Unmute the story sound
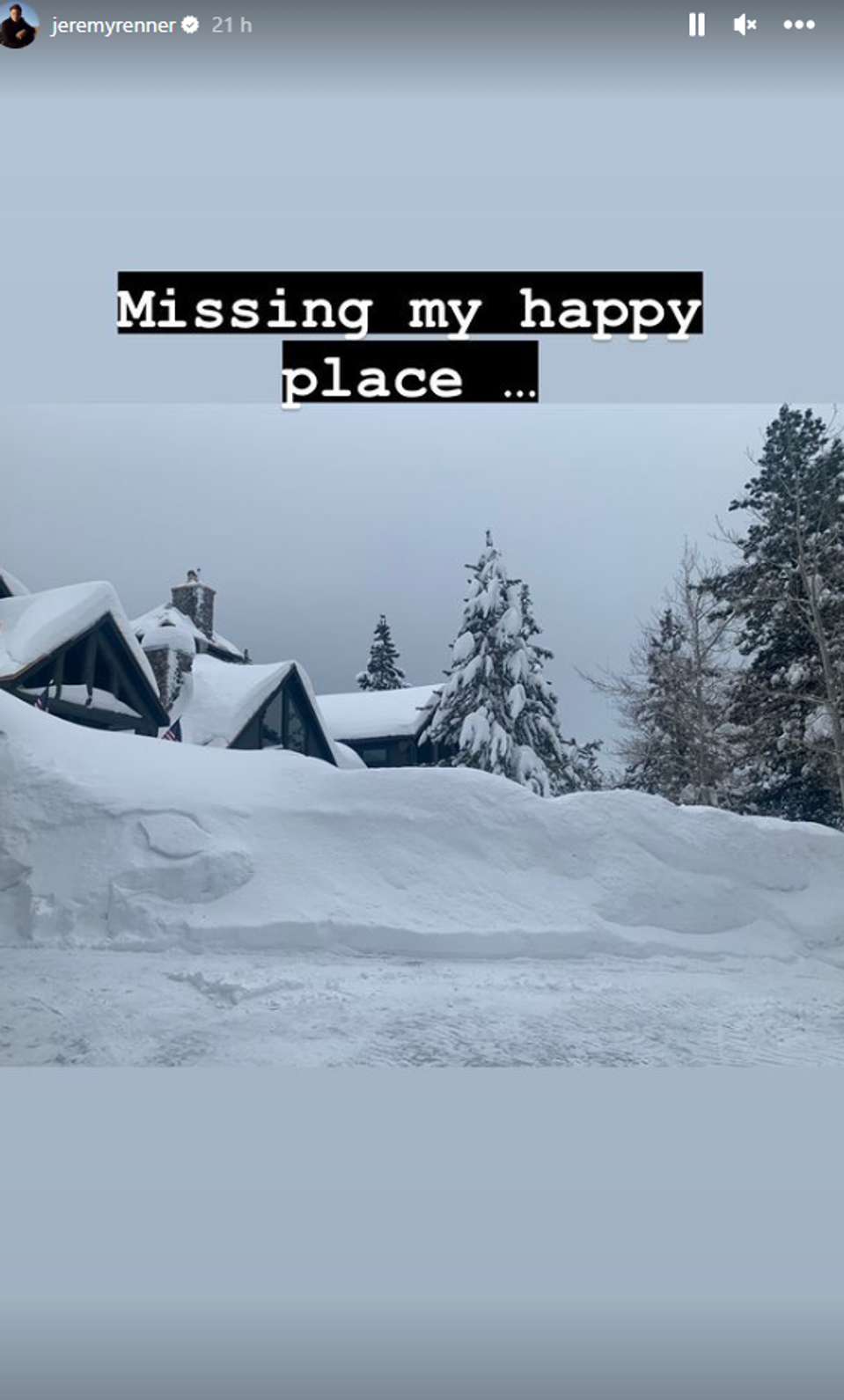This screenshot has height=1400, width=844. tap(745, 25)
